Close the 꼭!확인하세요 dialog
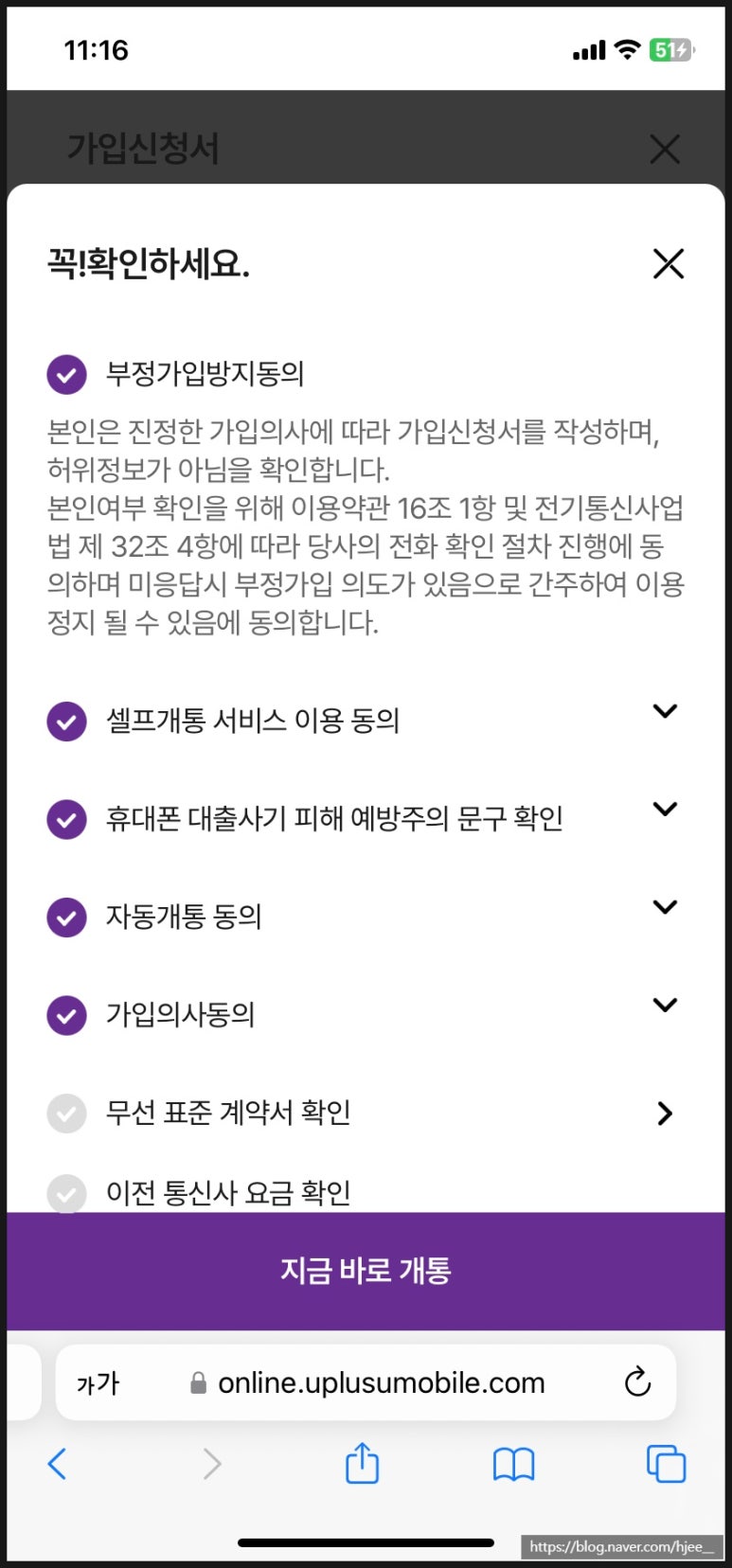 (x=668, y=263)
